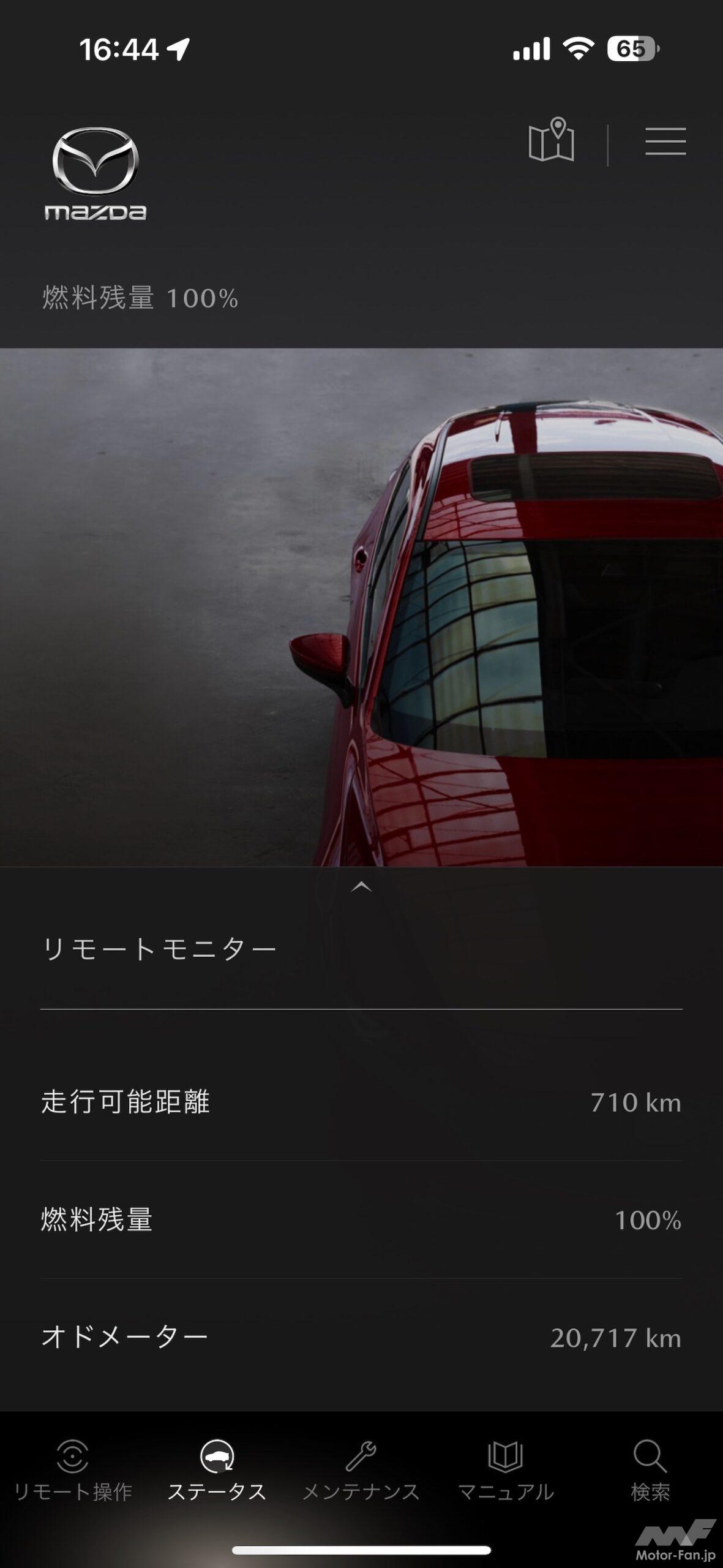Viewport: 723px width, 1568px height.
Task: Select the ステータス tab
Action: [217, 1470]
